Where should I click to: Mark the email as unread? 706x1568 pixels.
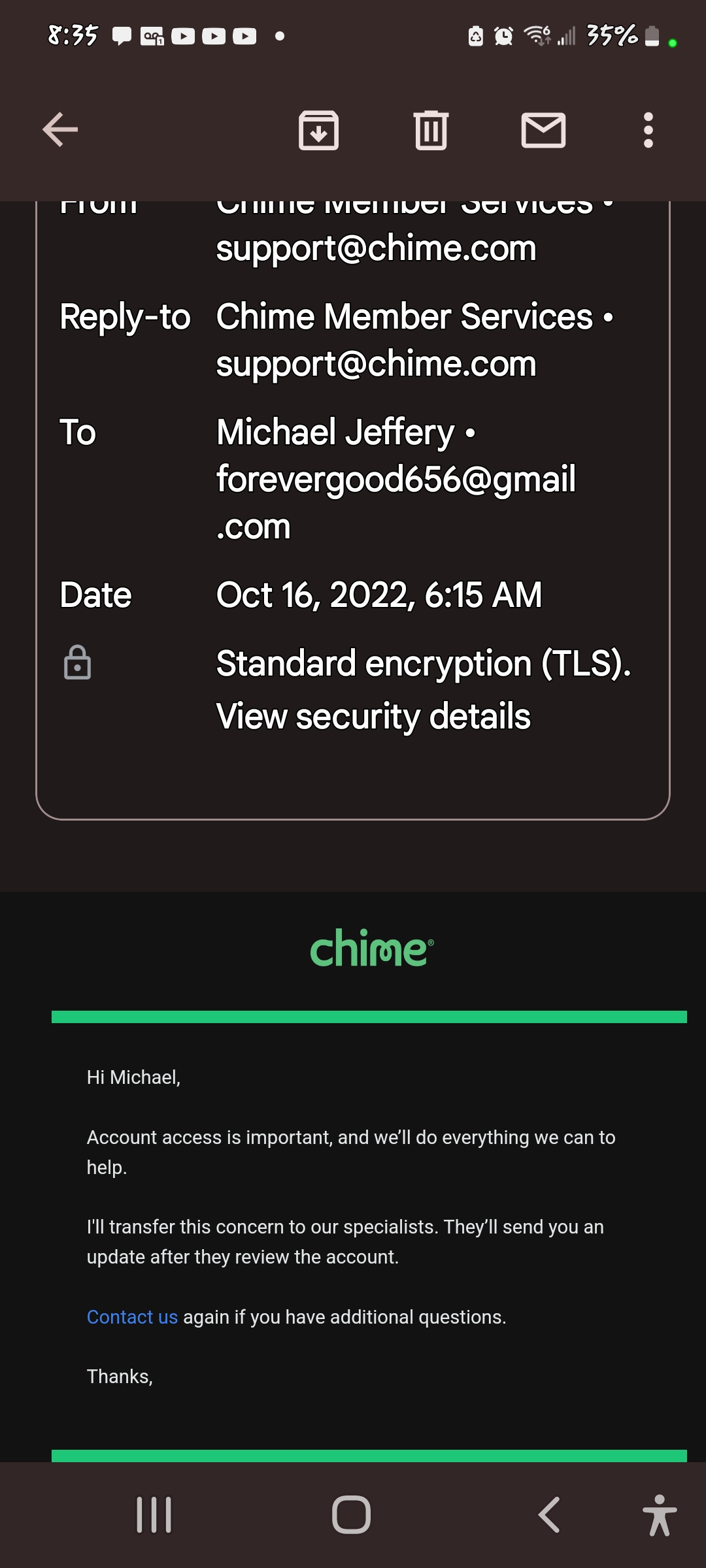pyautogui.click(x=543, y=130)
